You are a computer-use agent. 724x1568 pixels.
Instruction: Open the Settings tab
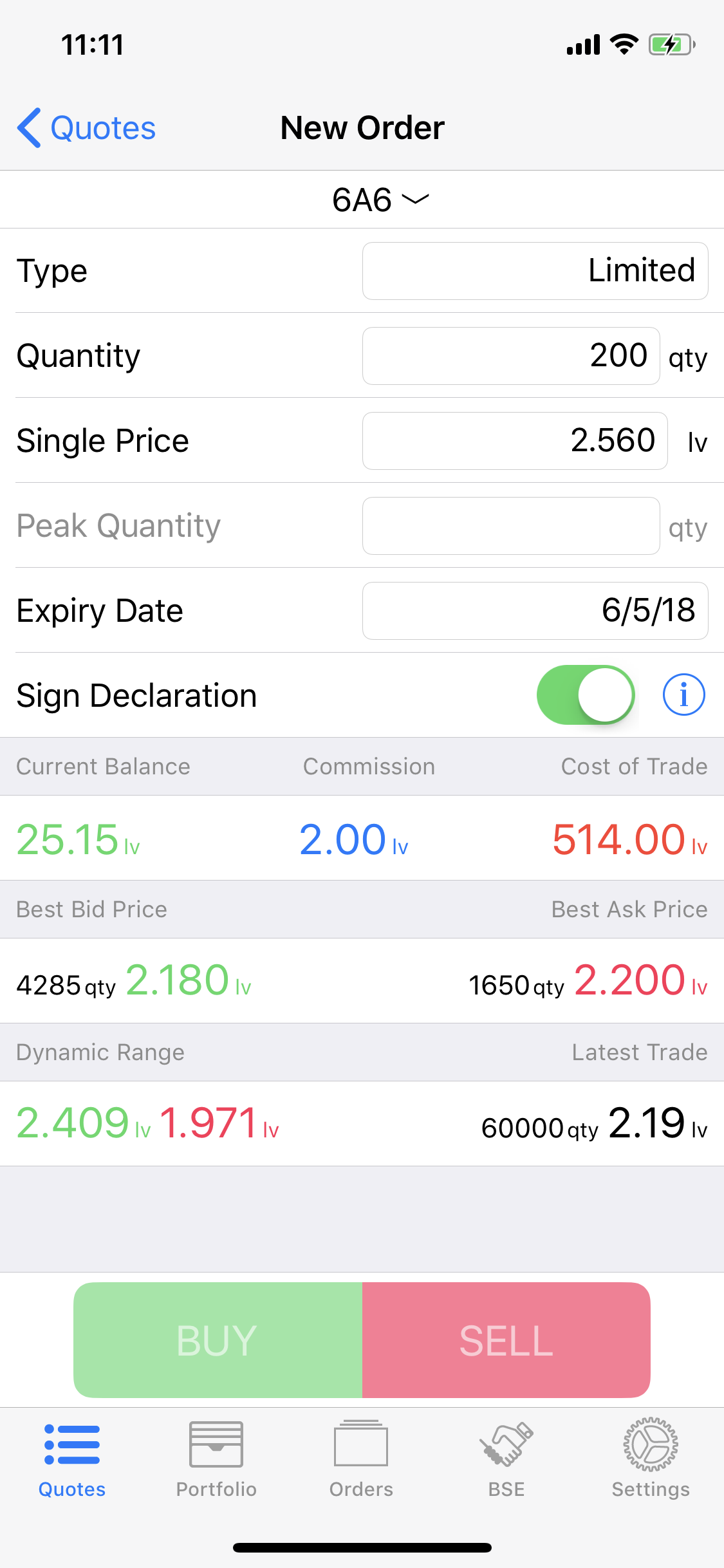pyautogui.click(x=651, y=1458)
